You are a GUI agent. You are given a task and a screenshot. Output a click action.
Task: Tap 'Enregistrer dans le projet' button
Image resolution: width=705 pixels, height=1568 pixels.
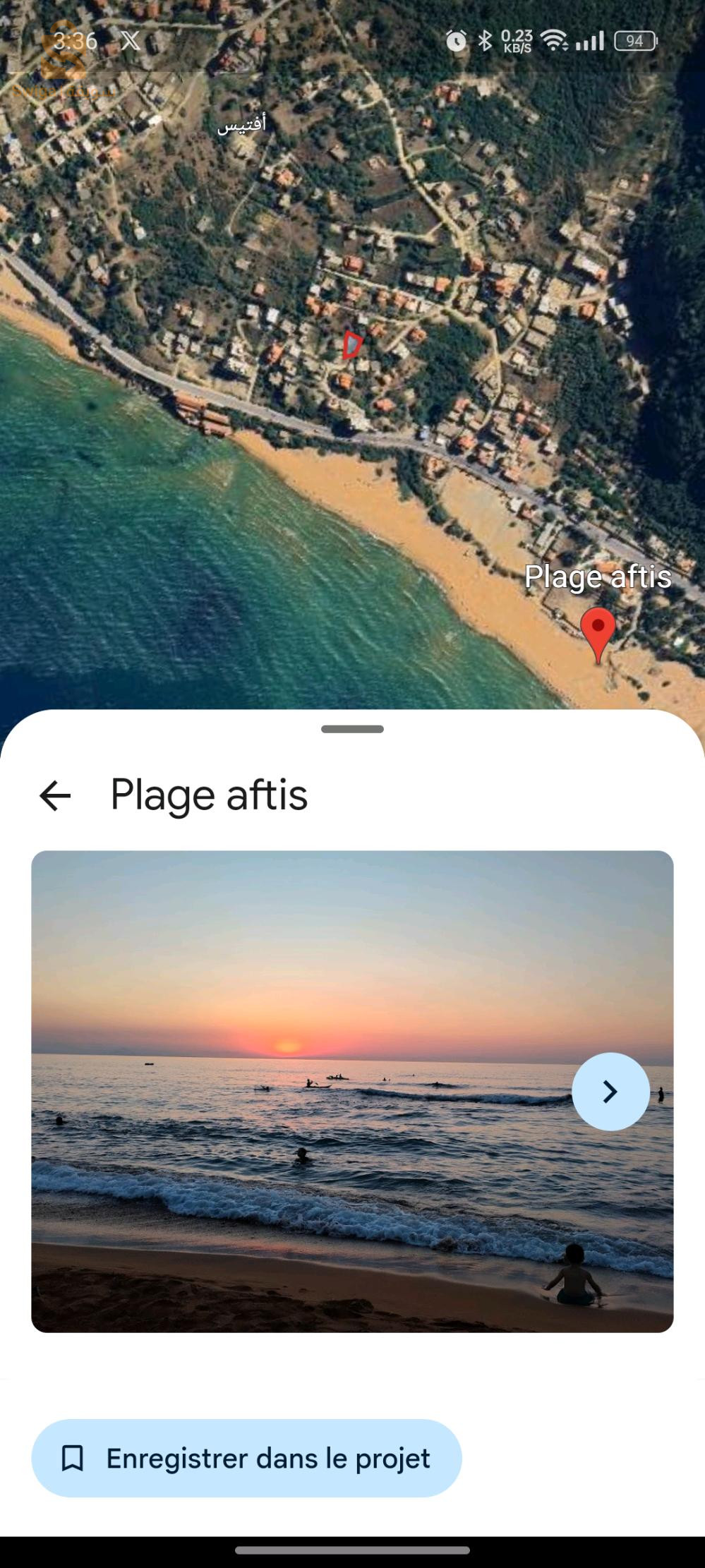(246, 1458)
